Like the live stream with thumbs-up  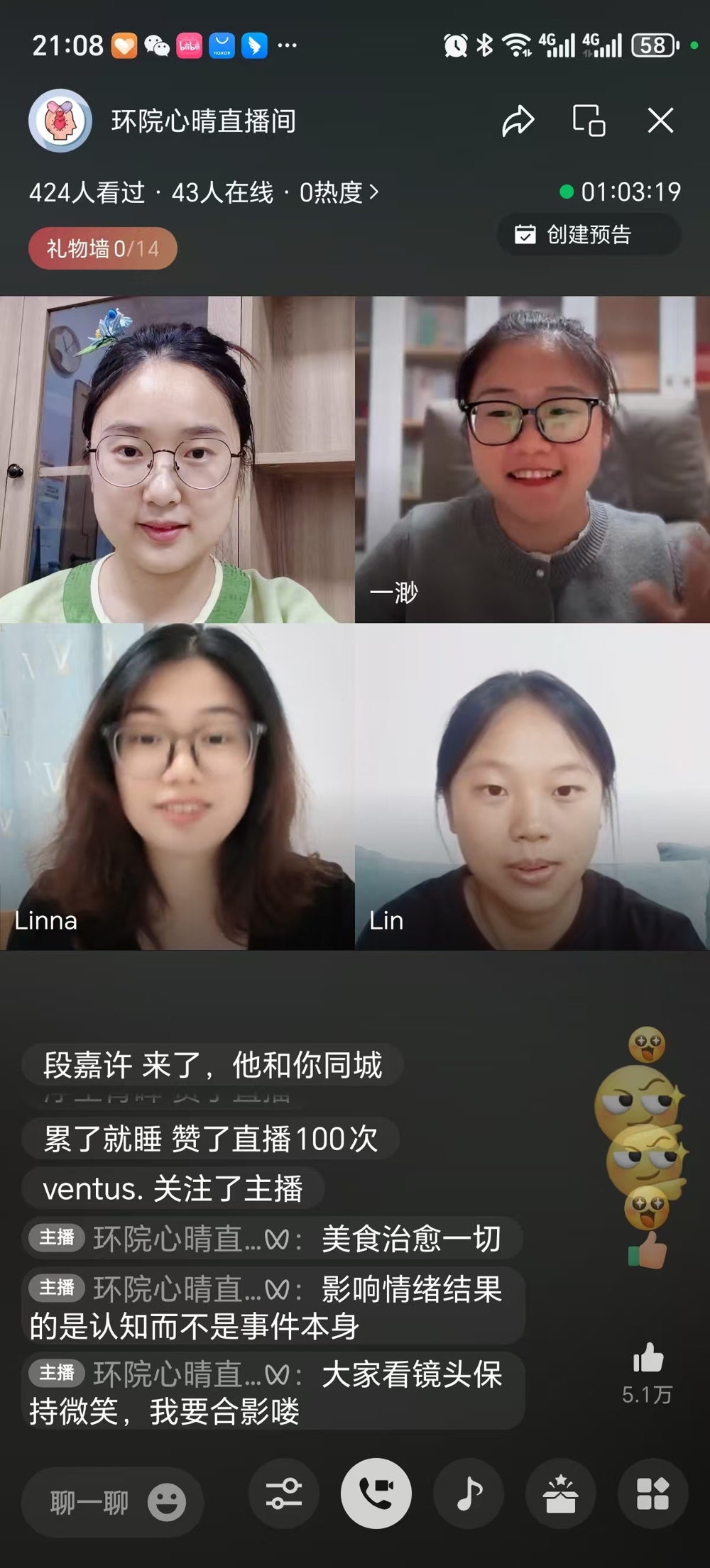click(x=648, y=1359)
